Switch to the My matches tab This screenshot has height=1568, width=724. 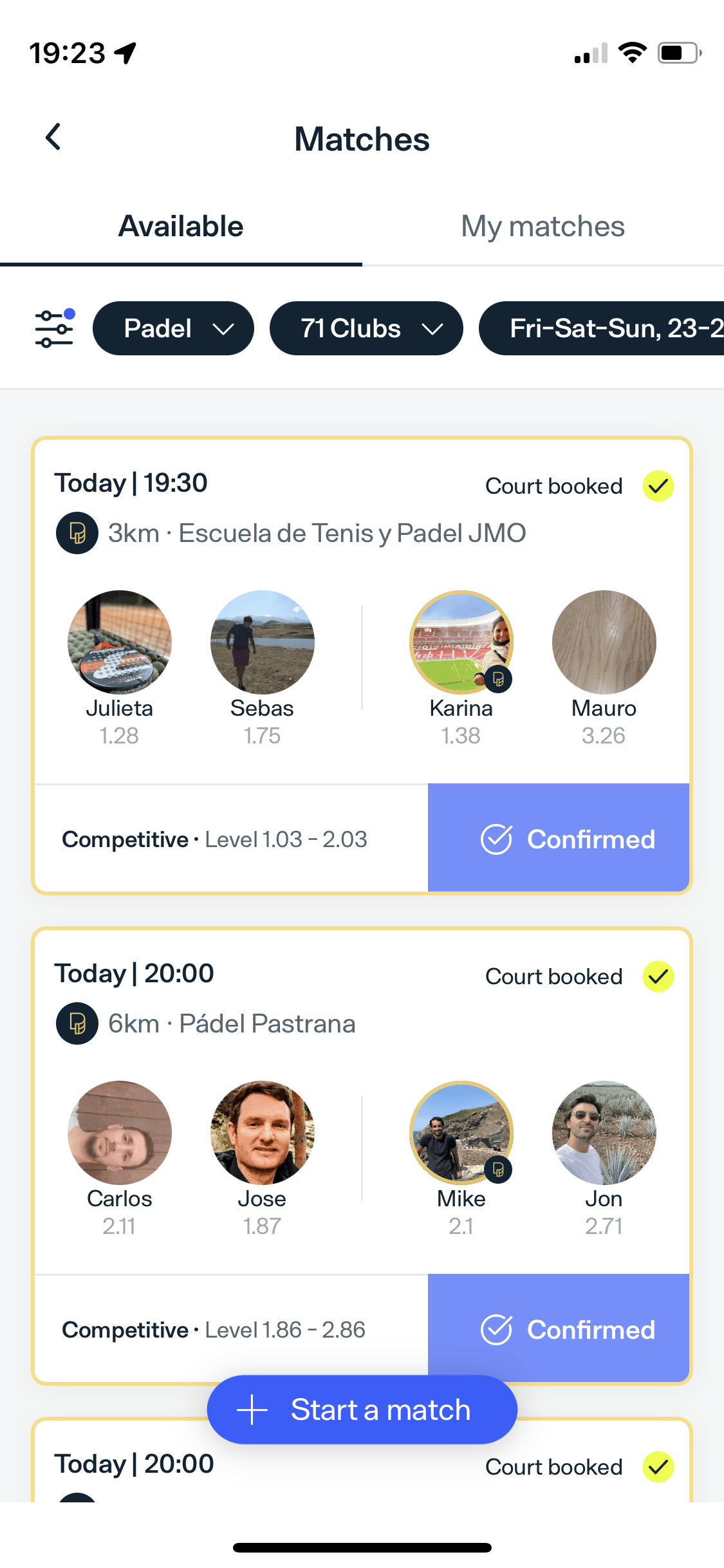[543, 227]
